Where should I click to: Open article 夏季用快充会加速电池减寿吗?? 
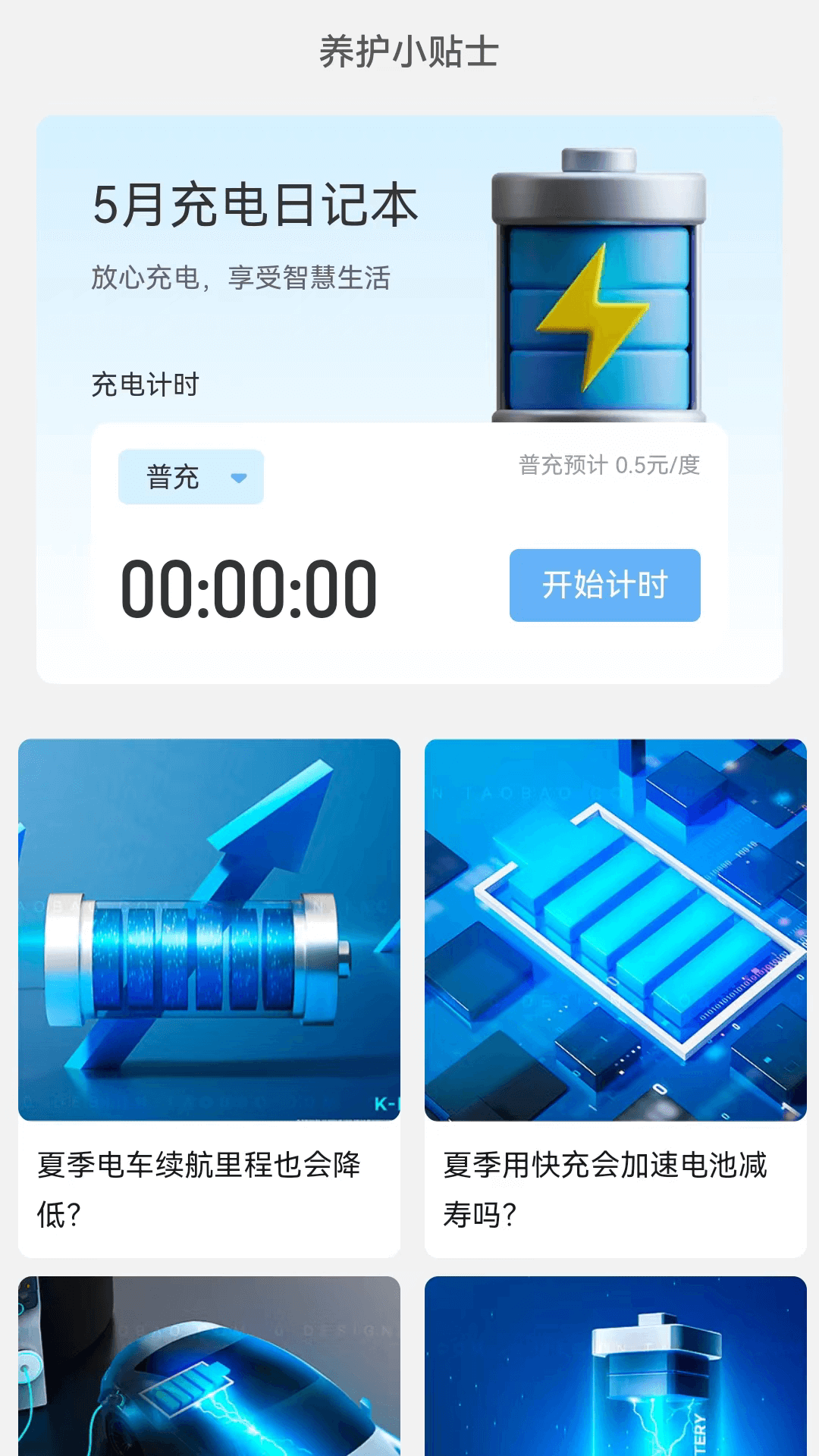click(615, 997)
